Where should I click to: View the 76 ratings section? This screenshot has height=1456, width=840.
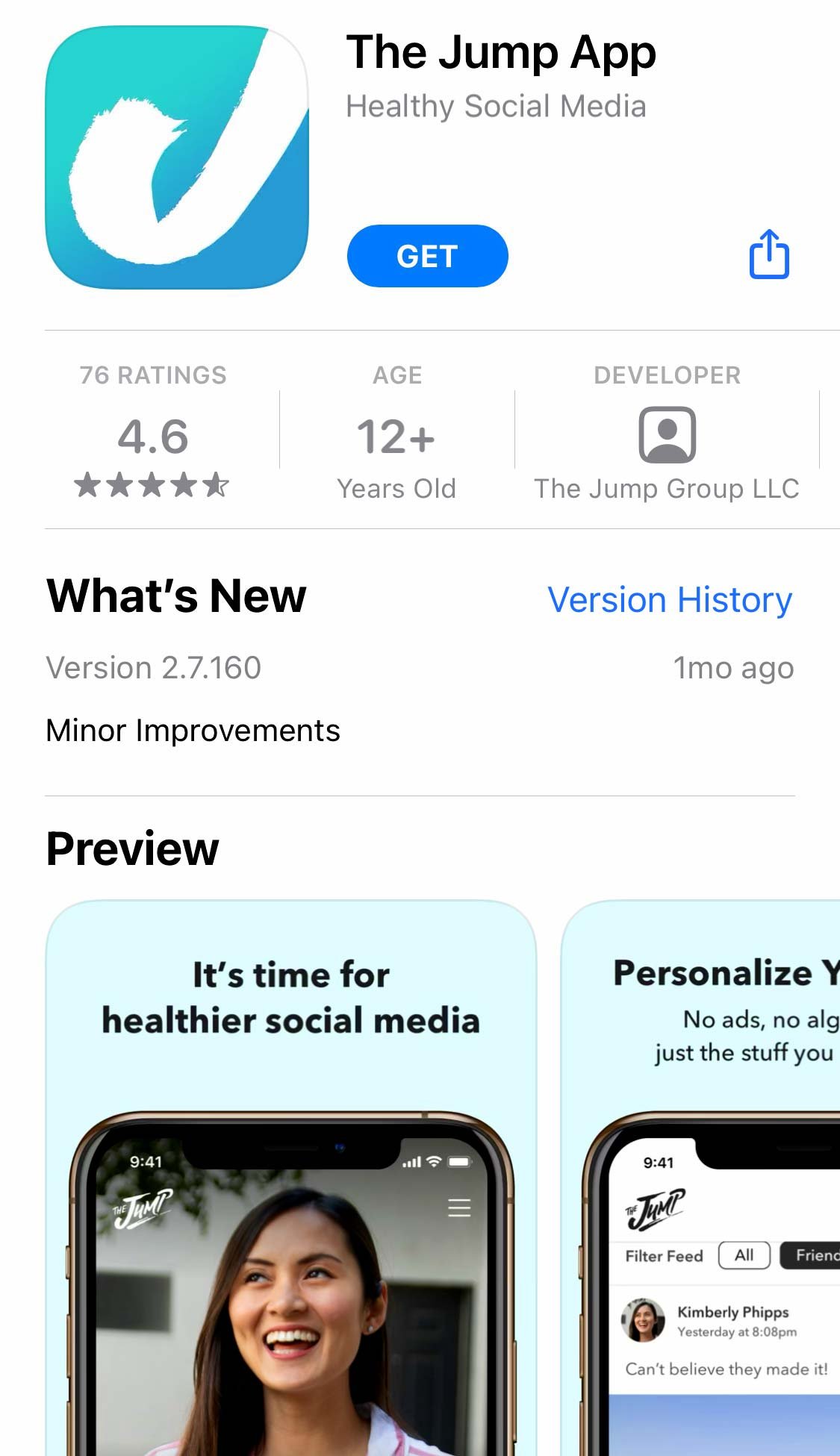153,431
